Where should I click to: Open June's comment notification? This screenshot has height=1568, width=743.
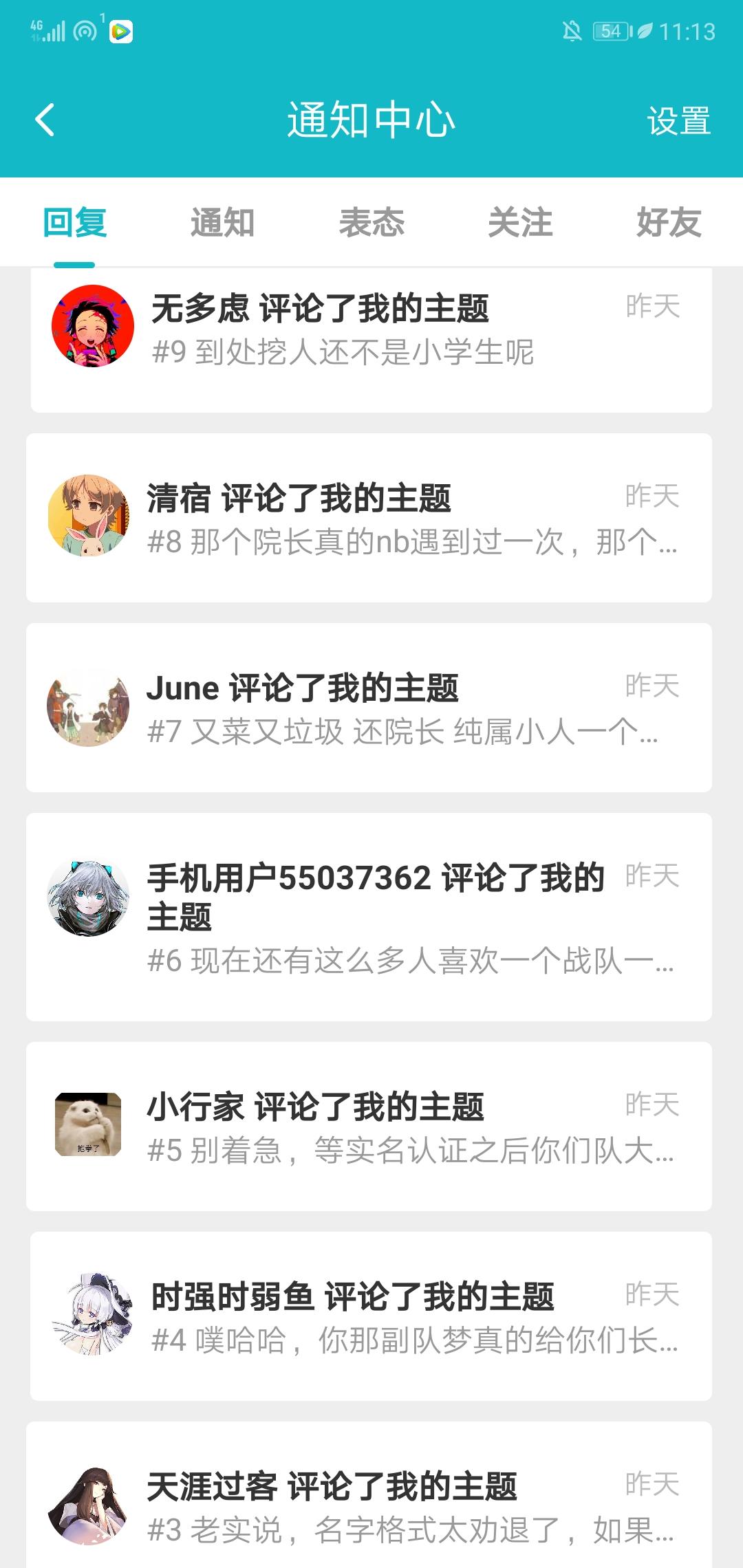371,708
